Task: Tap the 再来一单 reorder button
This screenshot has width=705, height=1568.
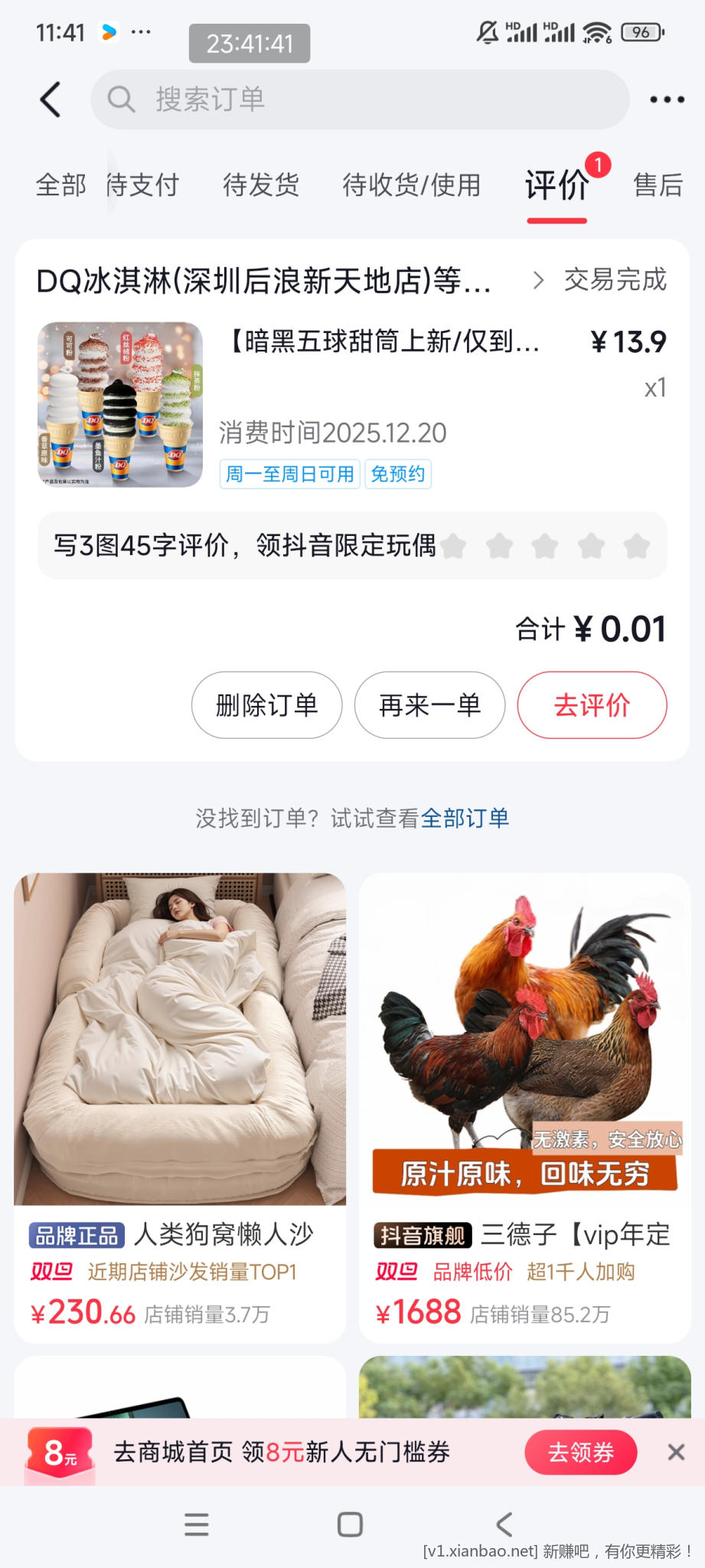Action: [x=429, y=705]
